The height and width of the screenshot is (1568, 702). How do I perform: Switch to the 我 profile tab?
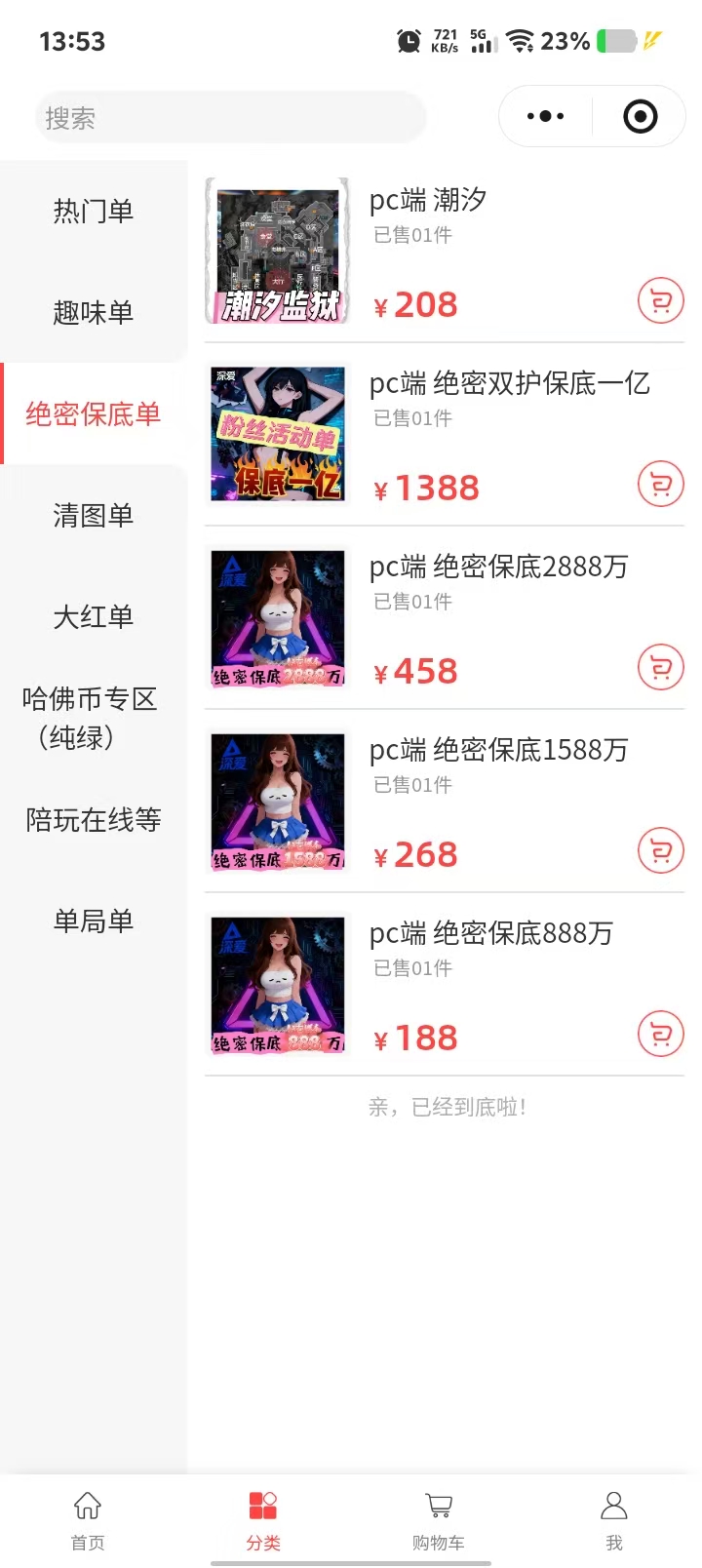(614, 1519)
